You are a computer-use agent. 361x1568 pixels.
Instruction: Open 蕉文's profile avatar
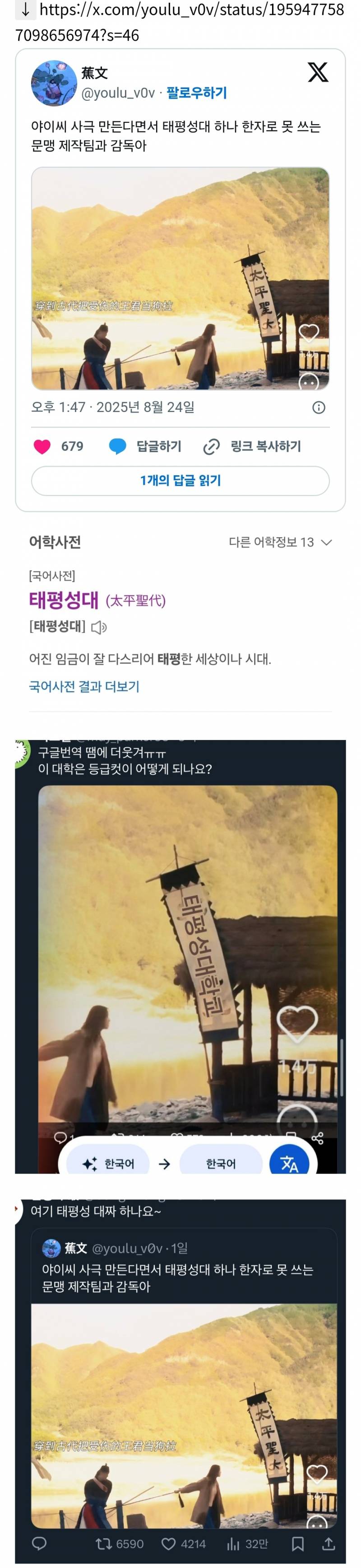point(54,83)
